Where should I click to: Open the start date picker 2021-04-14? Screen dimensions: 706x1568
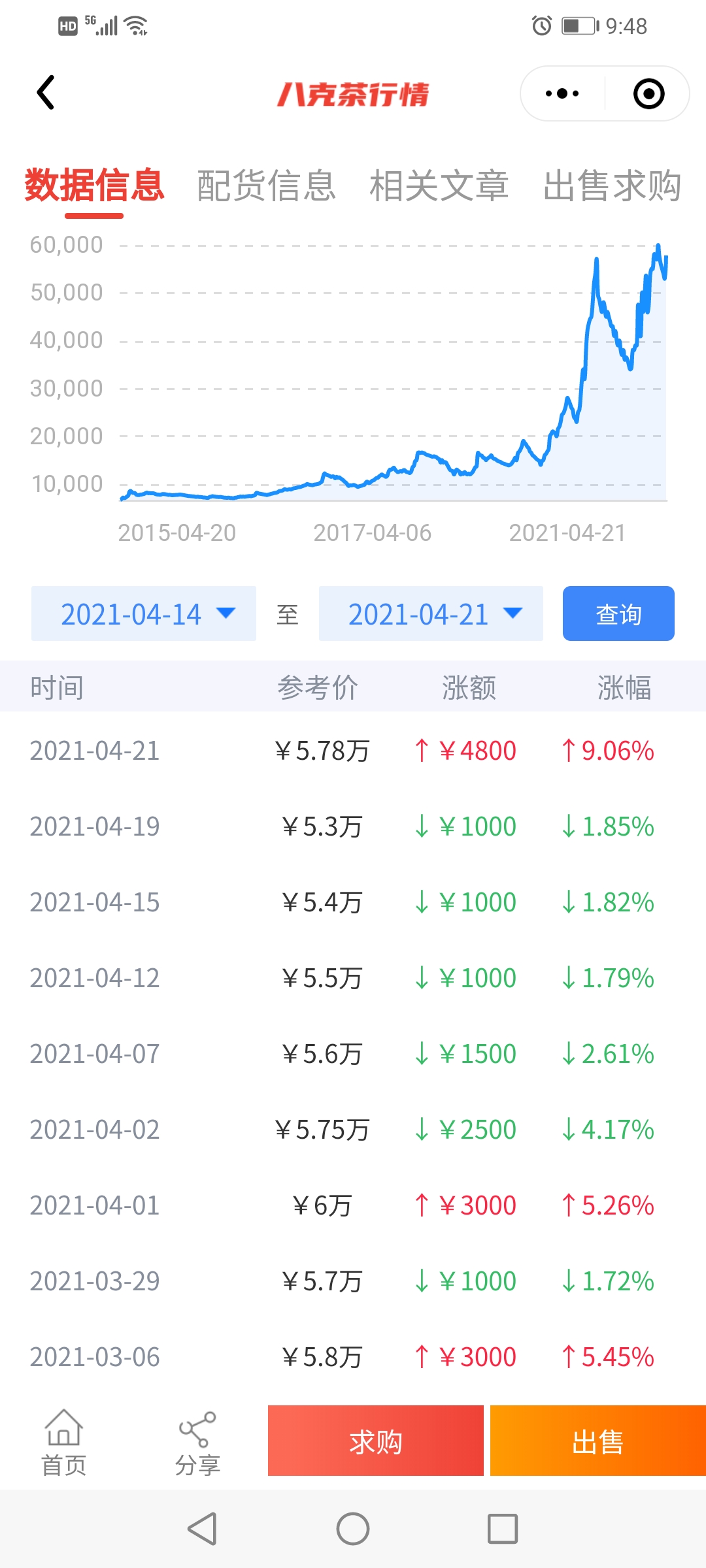(x=144, y=613)
